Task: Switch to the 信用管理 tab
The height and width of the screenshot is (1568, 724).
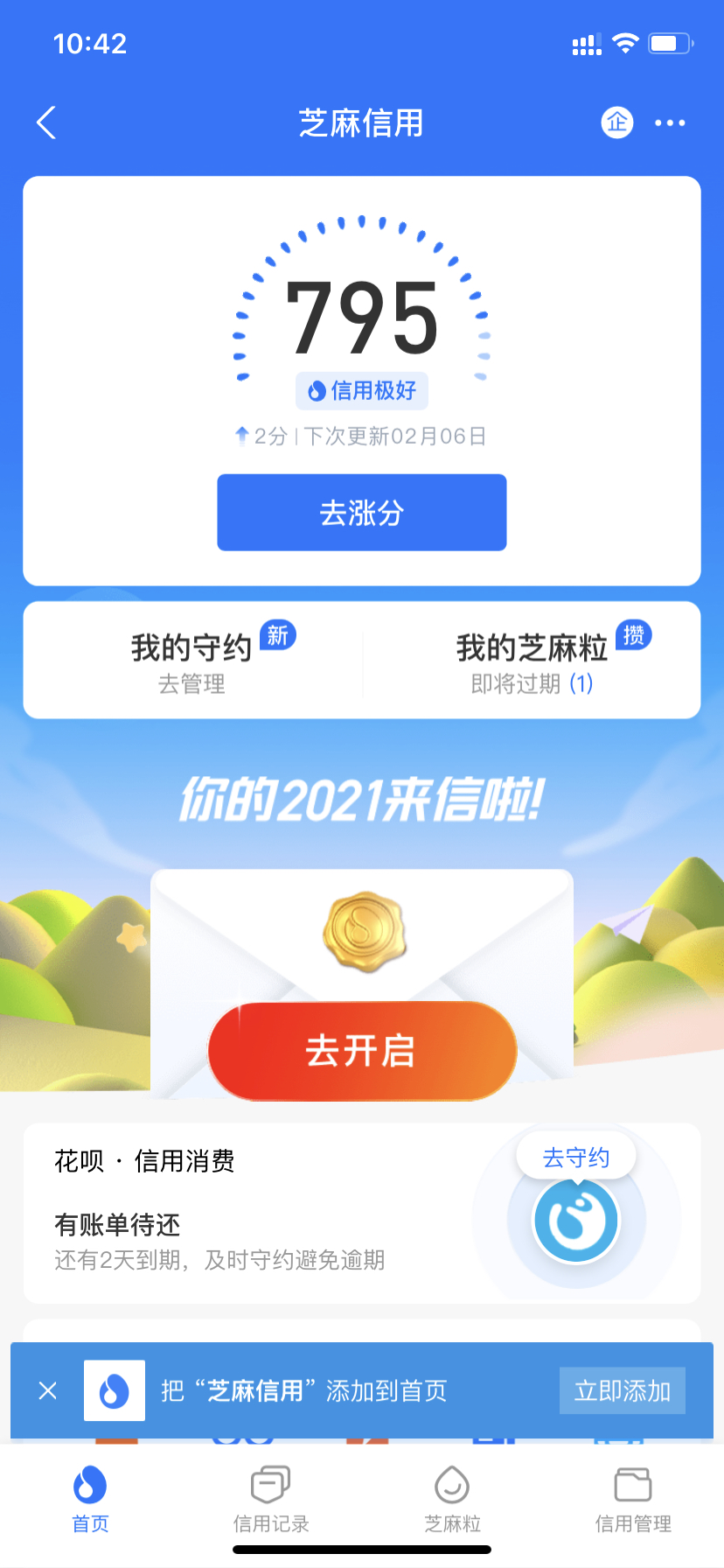Action: click(x=633, y=1498)
